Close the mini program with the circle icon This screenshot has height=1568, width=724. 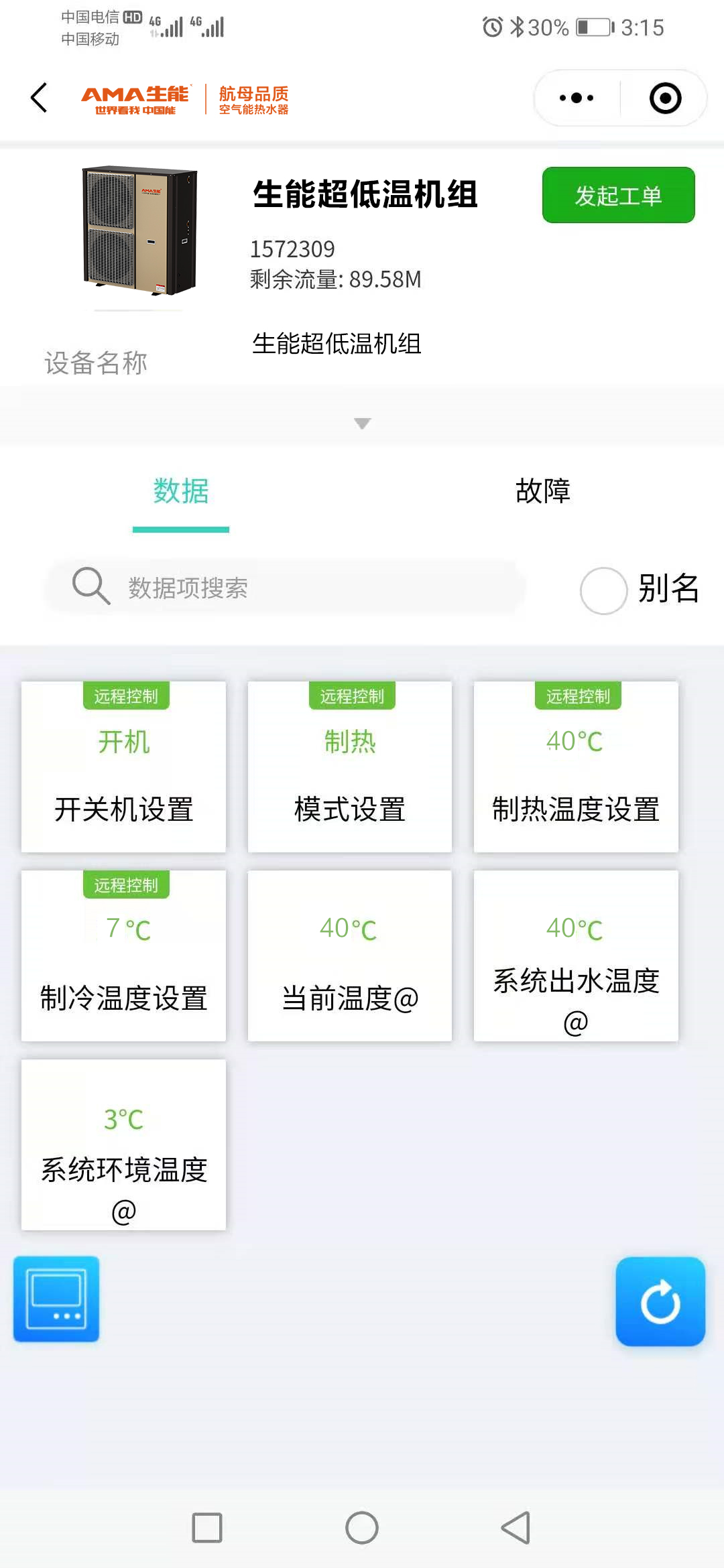click(665, 98)
